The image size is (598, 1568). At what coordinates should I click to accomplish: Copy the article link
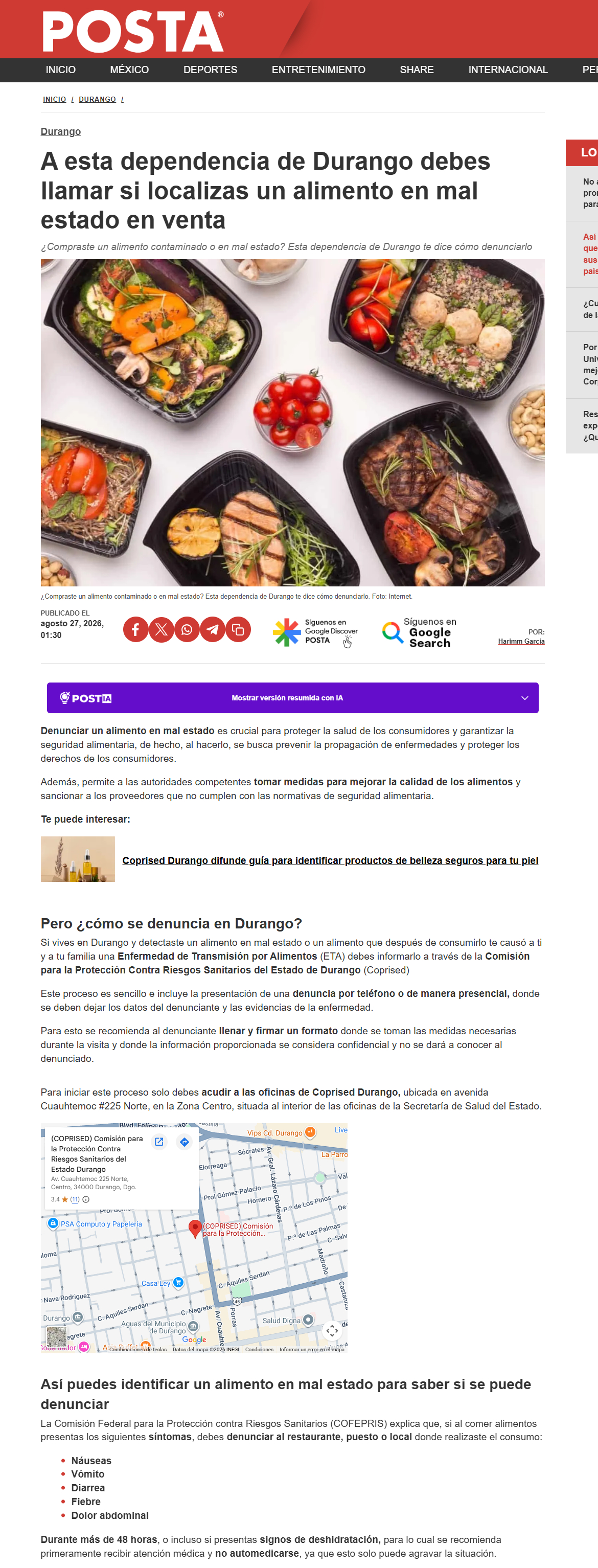pos(238,629)
